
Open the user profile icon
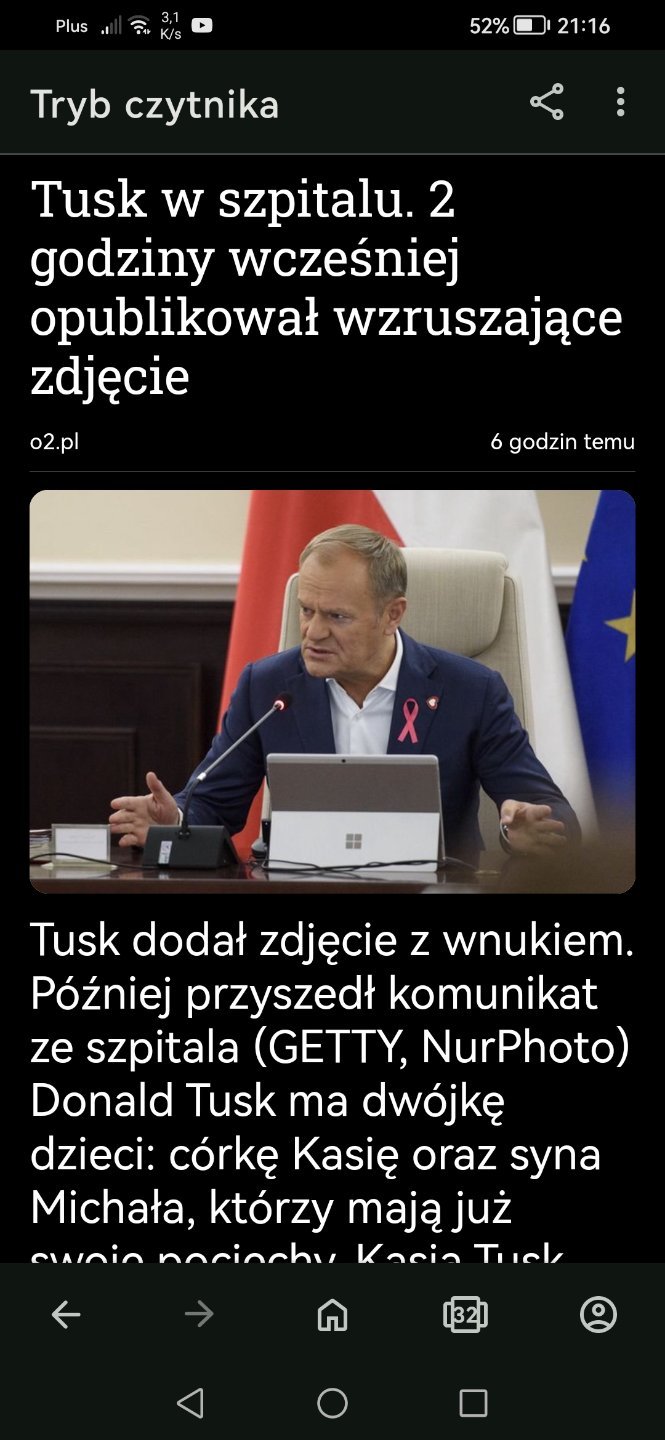[x=598, y=1314]
